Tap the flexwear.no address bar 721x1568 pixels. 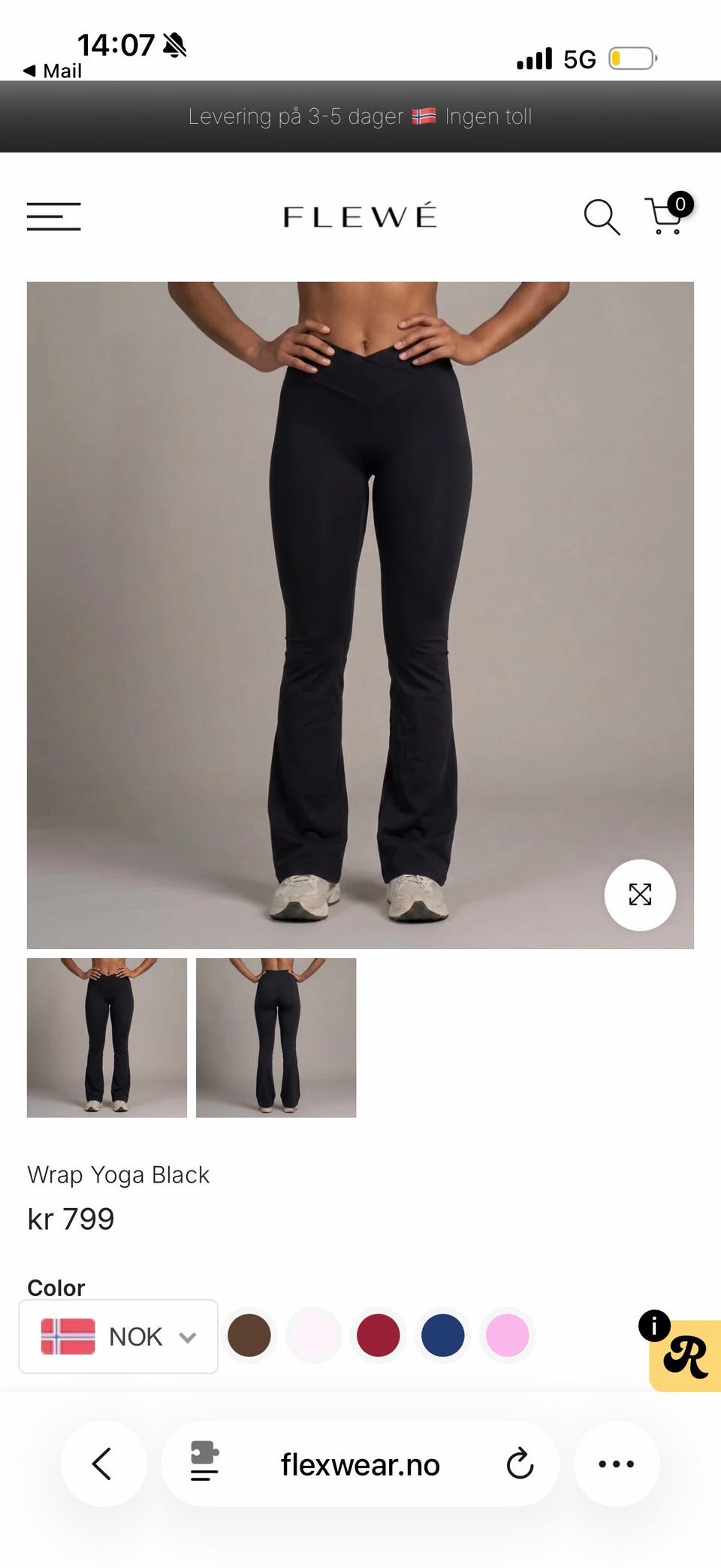[360, 1464]
